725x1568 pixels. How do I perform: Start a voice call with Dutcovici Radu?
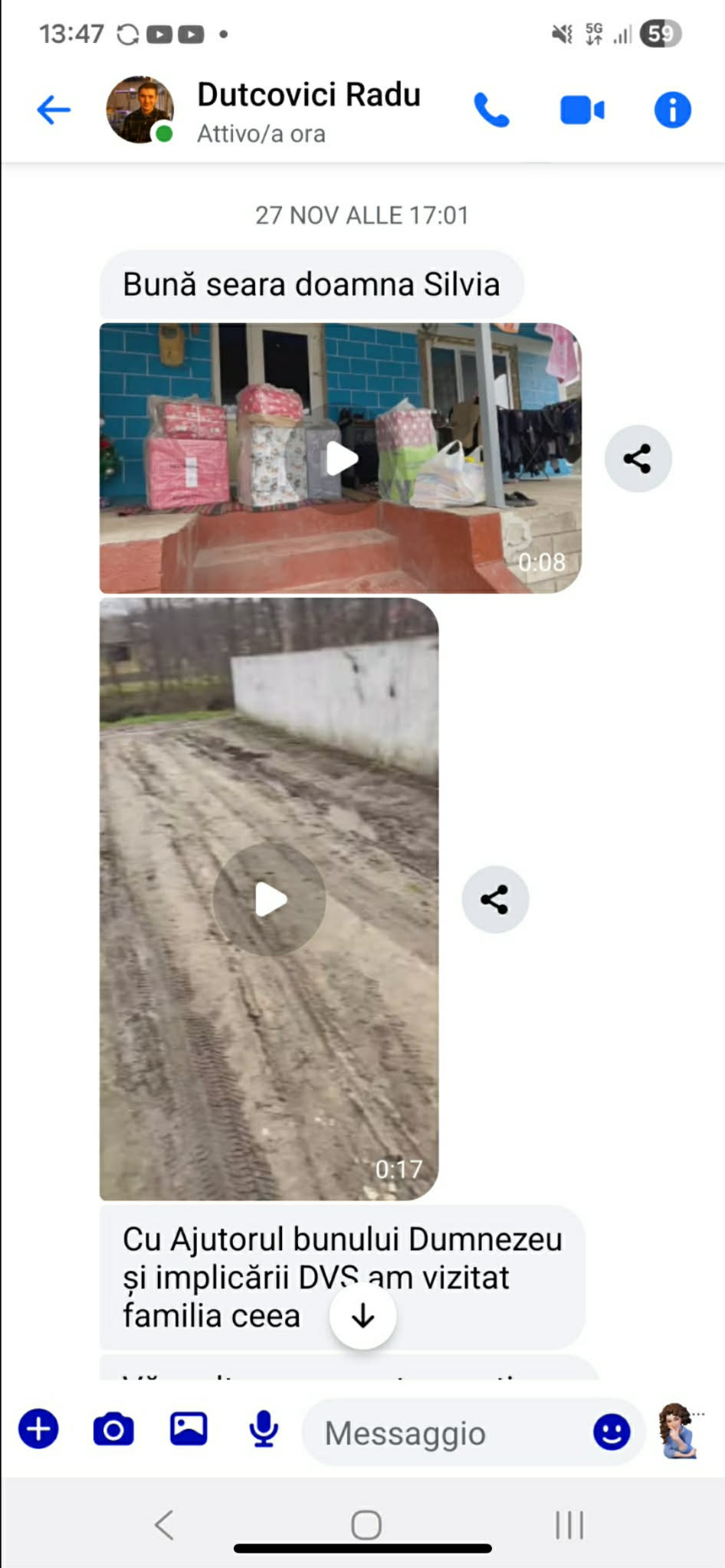pos(491,110)
